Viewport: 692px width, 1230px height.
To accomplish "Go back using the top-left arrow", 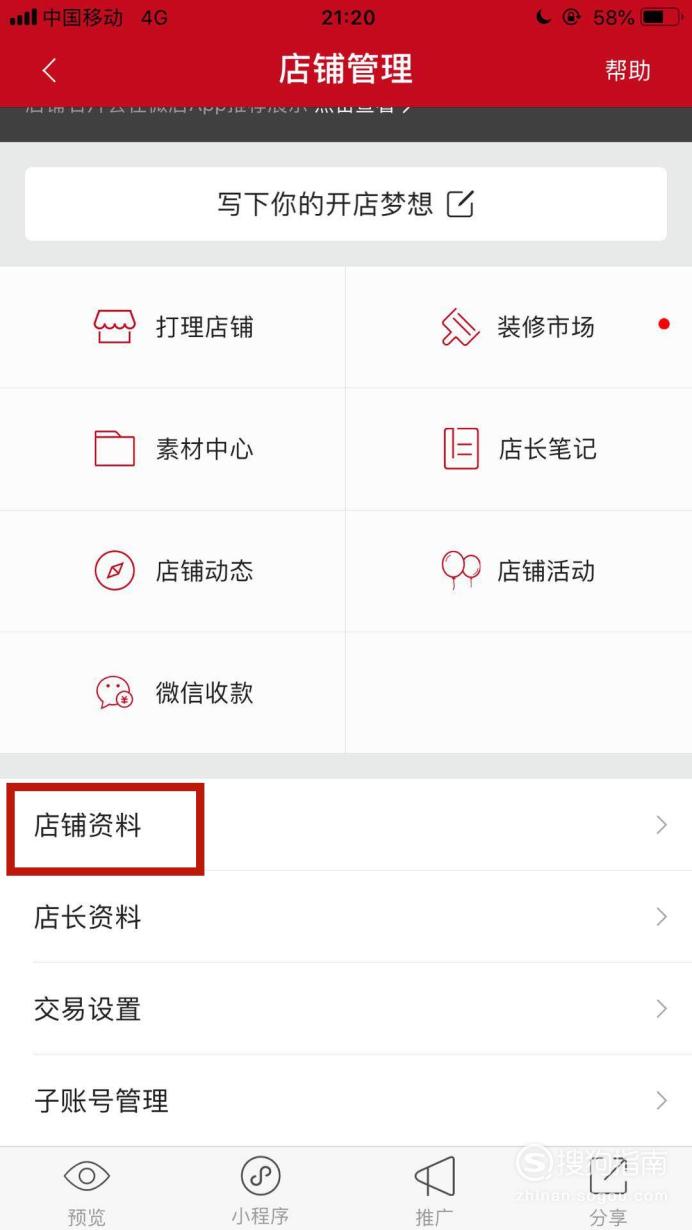I will 49,70.
